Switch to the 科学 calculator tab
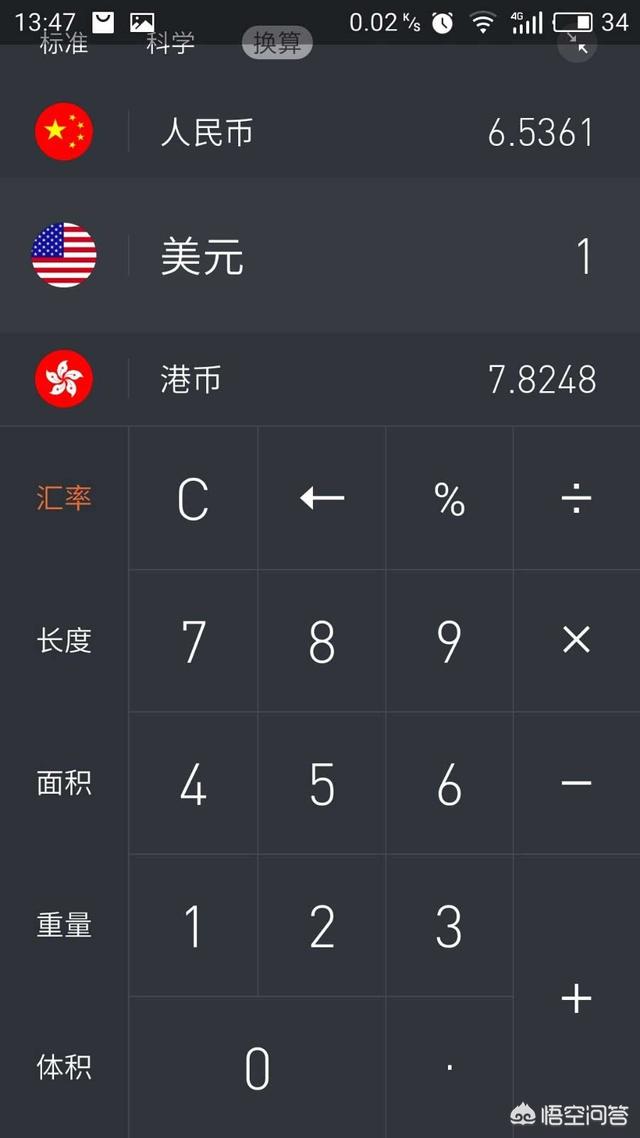The height and width of the screenshot is (1138, 640). pos(169,45)
